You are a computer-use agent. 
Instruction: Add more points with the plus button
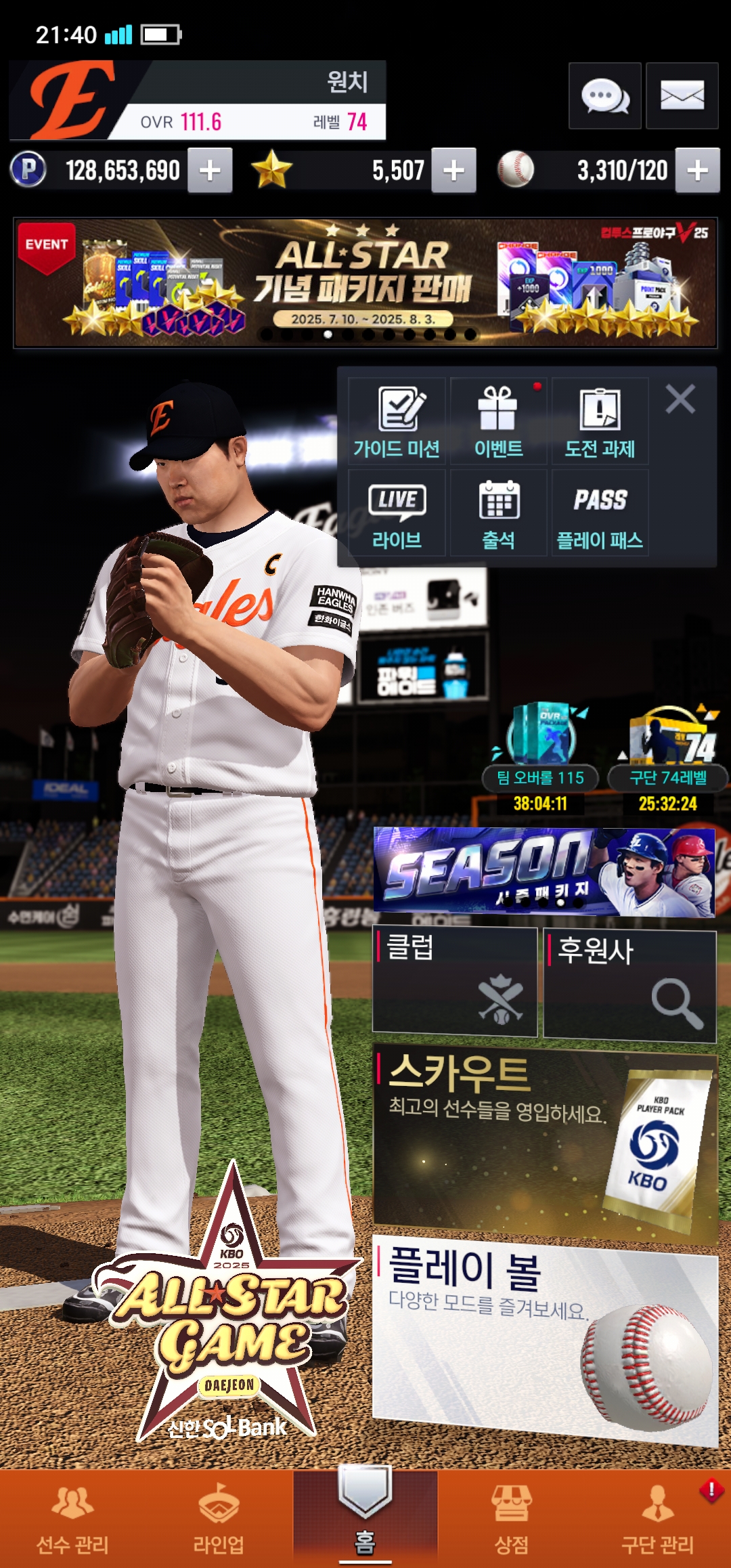(210, 171)
